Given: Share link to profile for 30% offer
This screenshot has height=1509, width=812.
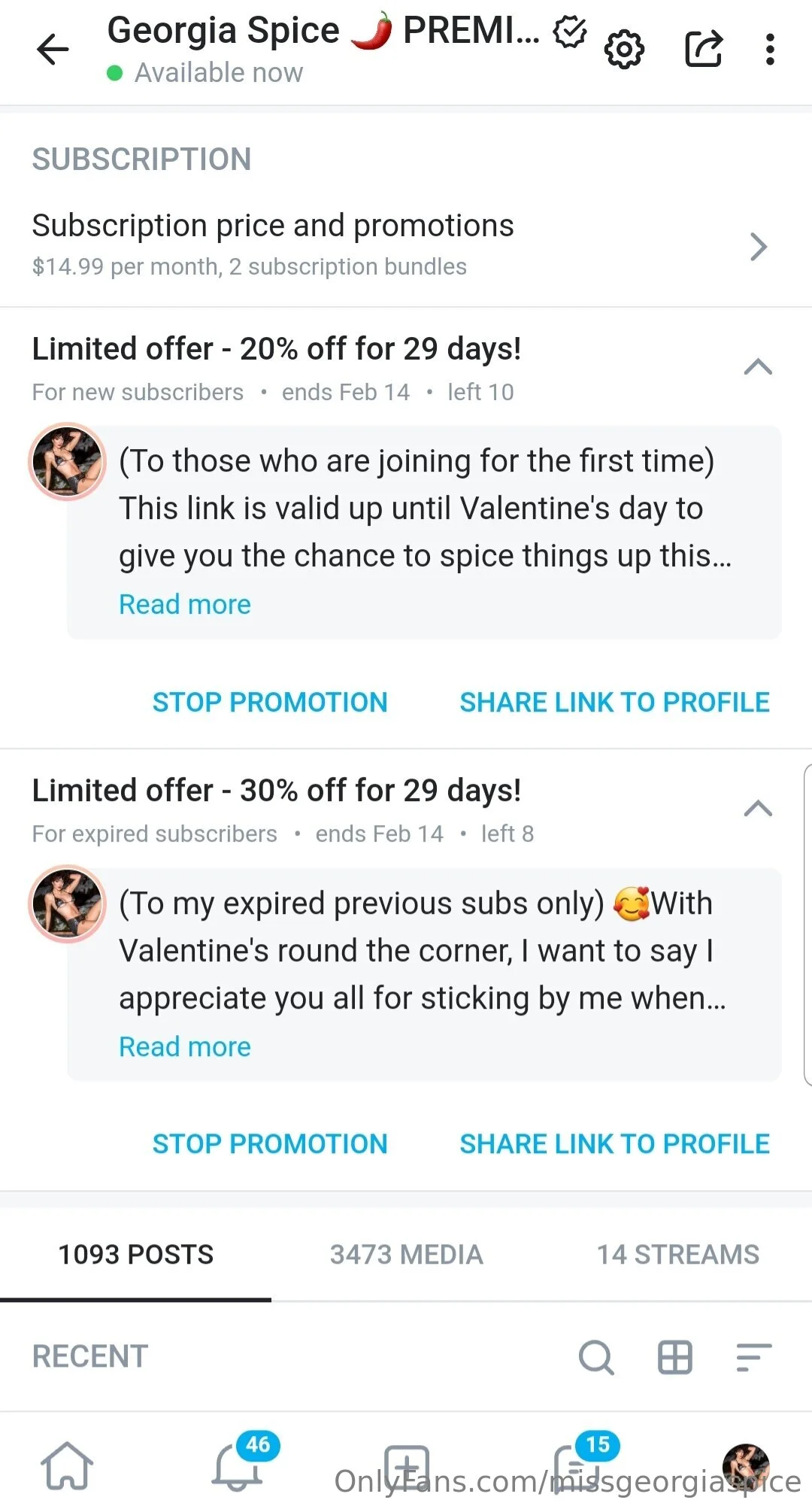Looking at the screenshot, I should point(614,1143).
